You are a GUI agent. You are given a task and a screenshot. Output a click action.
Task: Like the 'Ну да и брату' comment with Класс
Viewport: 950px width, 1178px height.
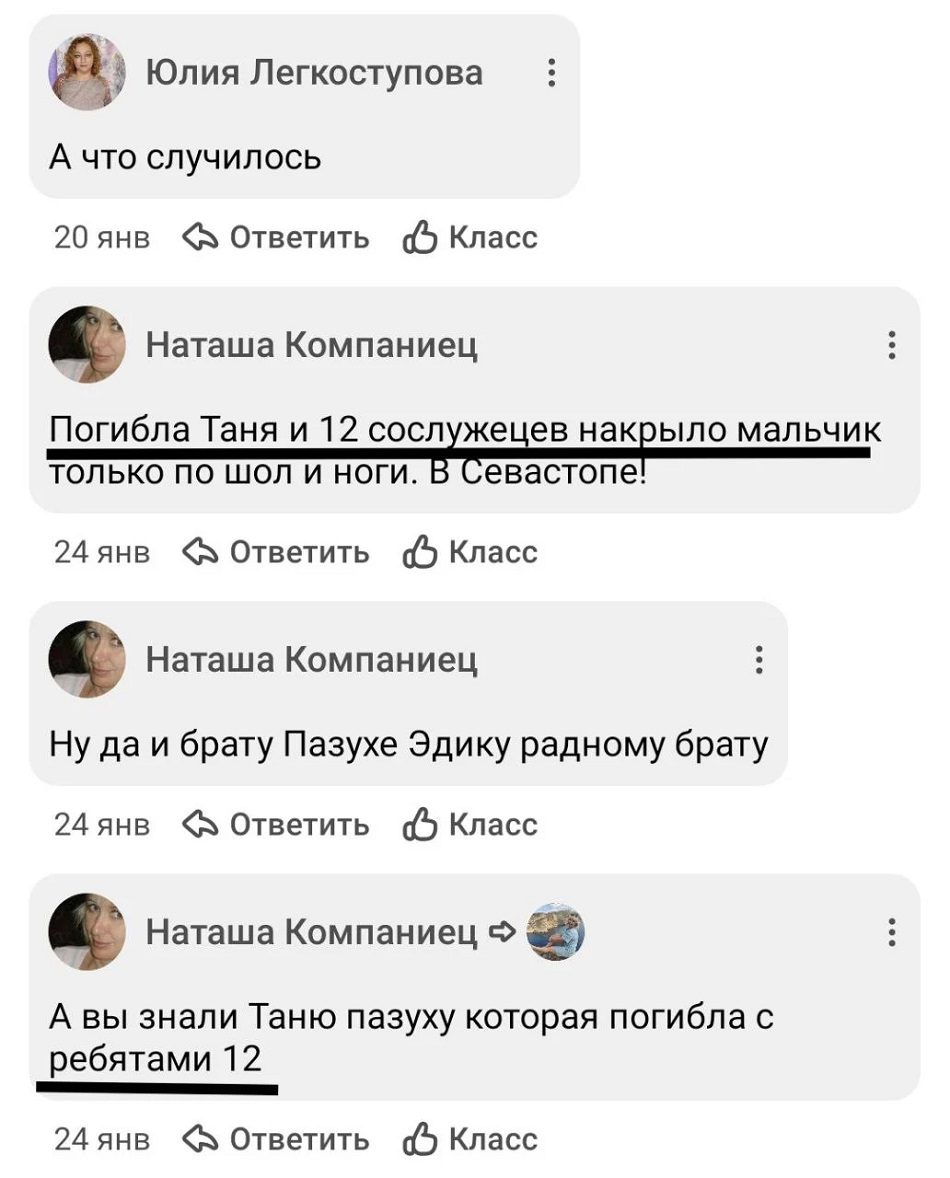[470, 824]
